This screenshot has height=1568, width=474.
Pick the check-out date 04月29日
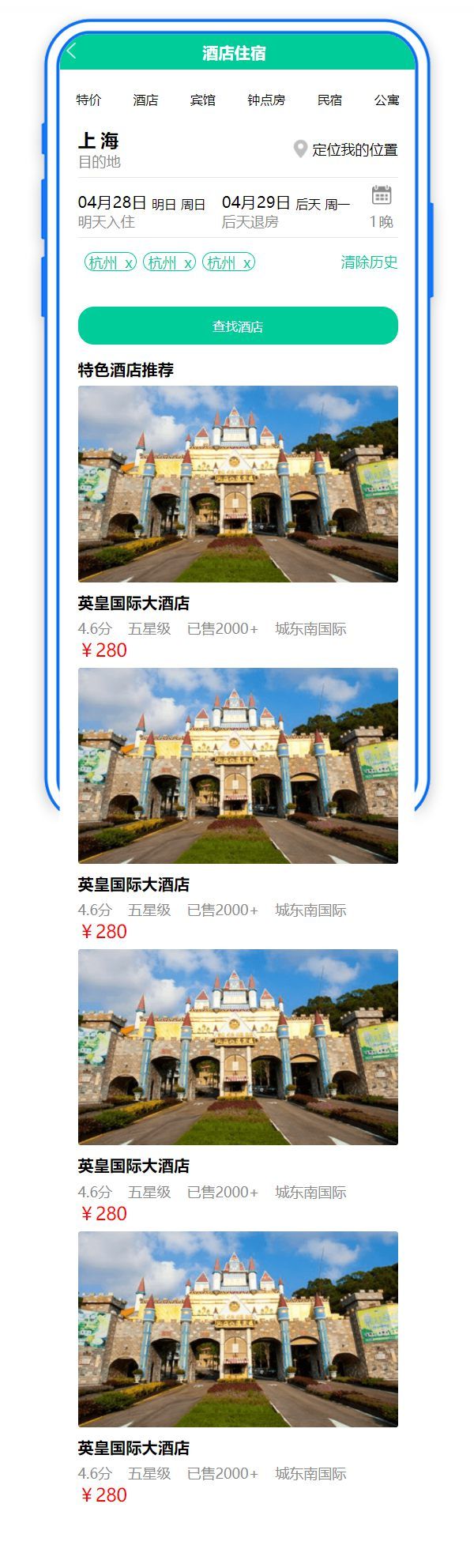coord(256,203)
